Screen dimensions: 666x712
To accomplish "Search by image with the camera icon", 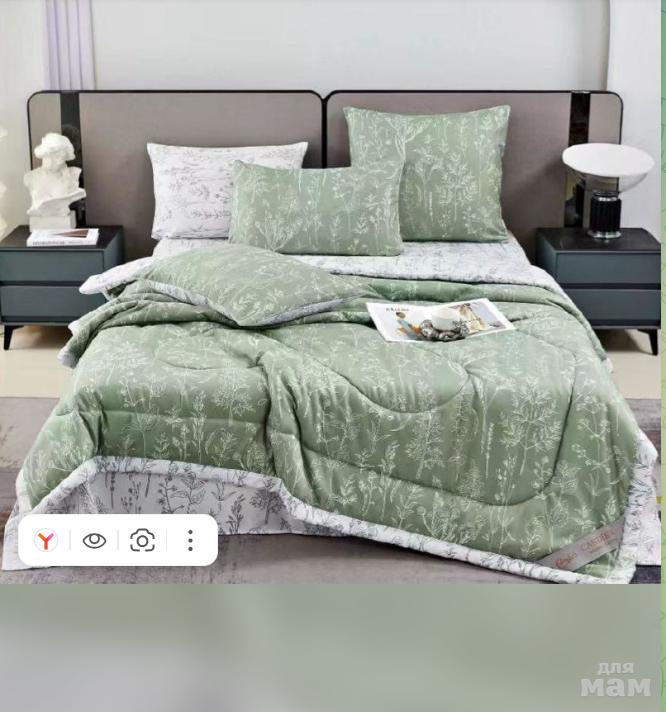I will click(143, 541).
